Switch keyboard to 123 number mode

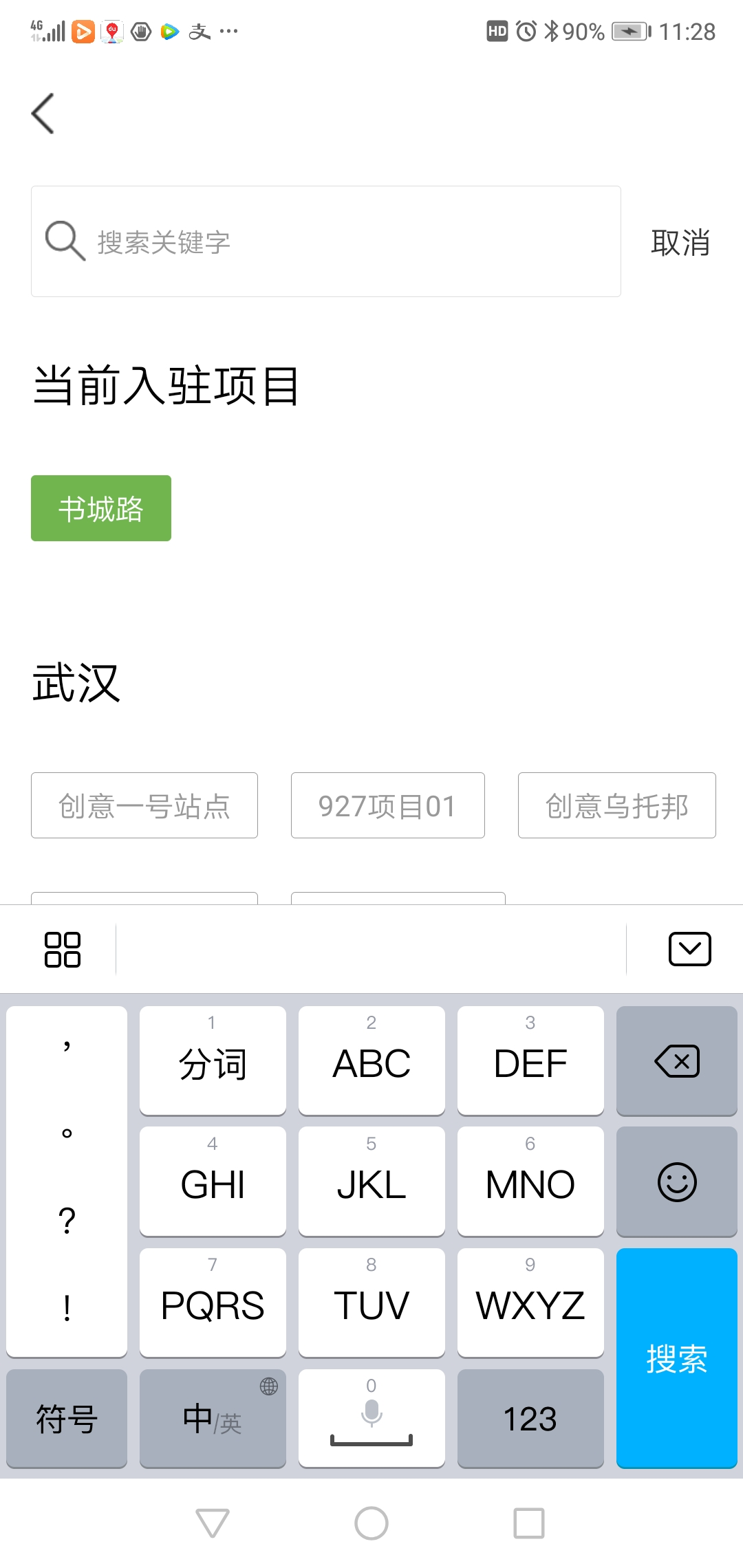point(530,1419)
